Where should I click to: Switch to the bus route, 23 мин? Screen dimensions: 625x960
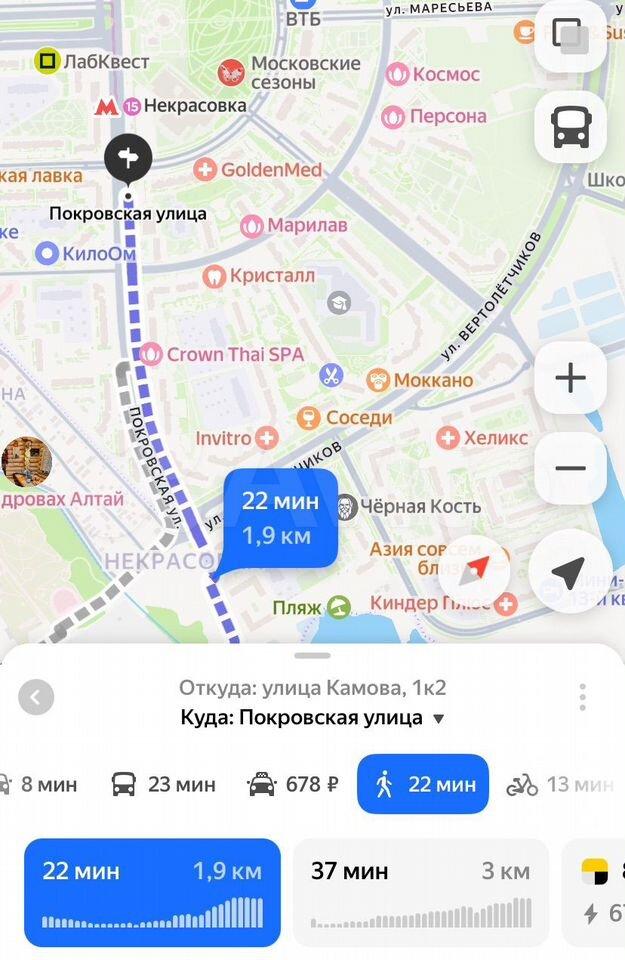click(x=163, y=784)
